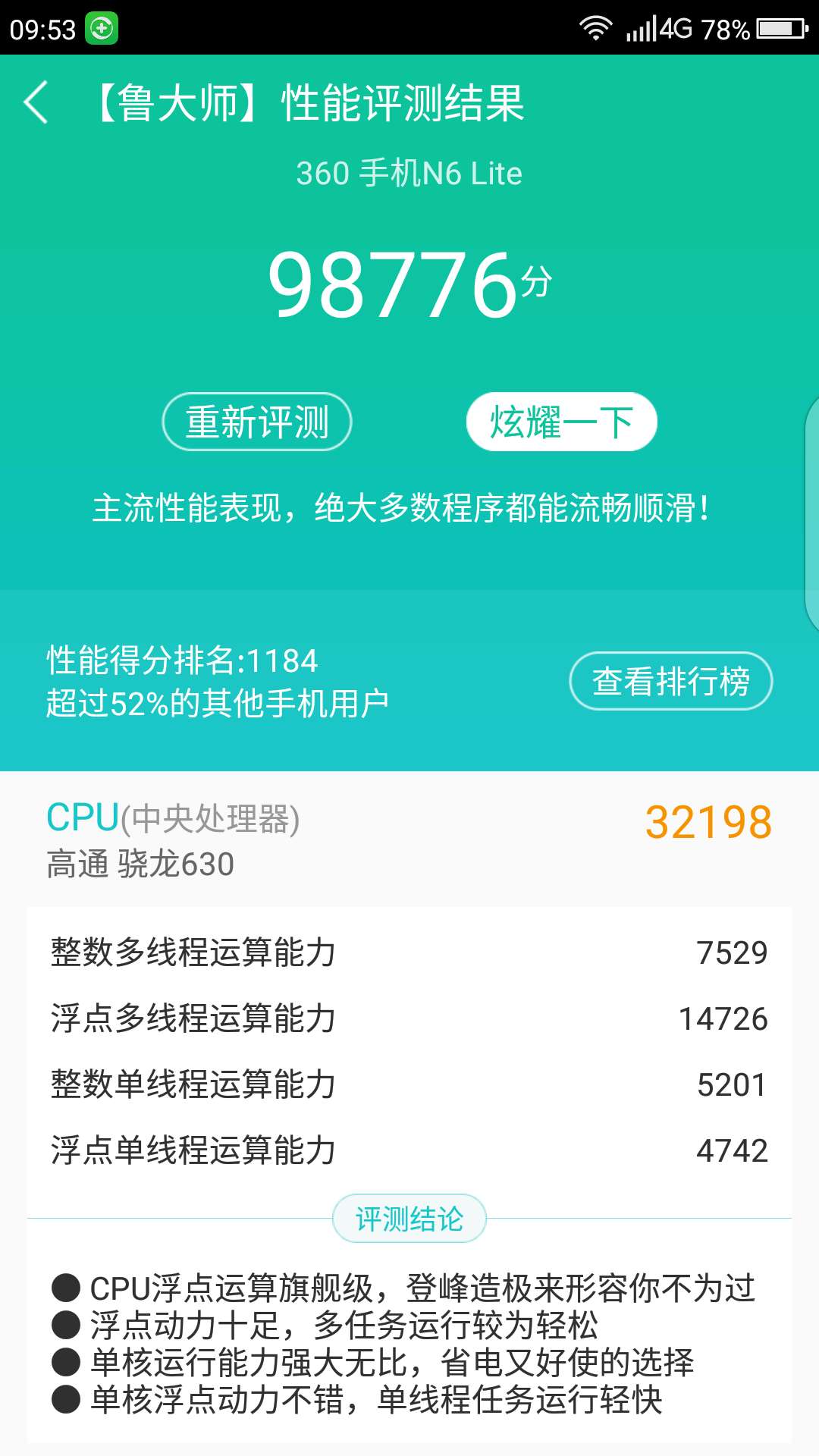This screenshot has height=1456, width=819.
Task: Tap the orange CPU score 32198
Action: (708, 821)
